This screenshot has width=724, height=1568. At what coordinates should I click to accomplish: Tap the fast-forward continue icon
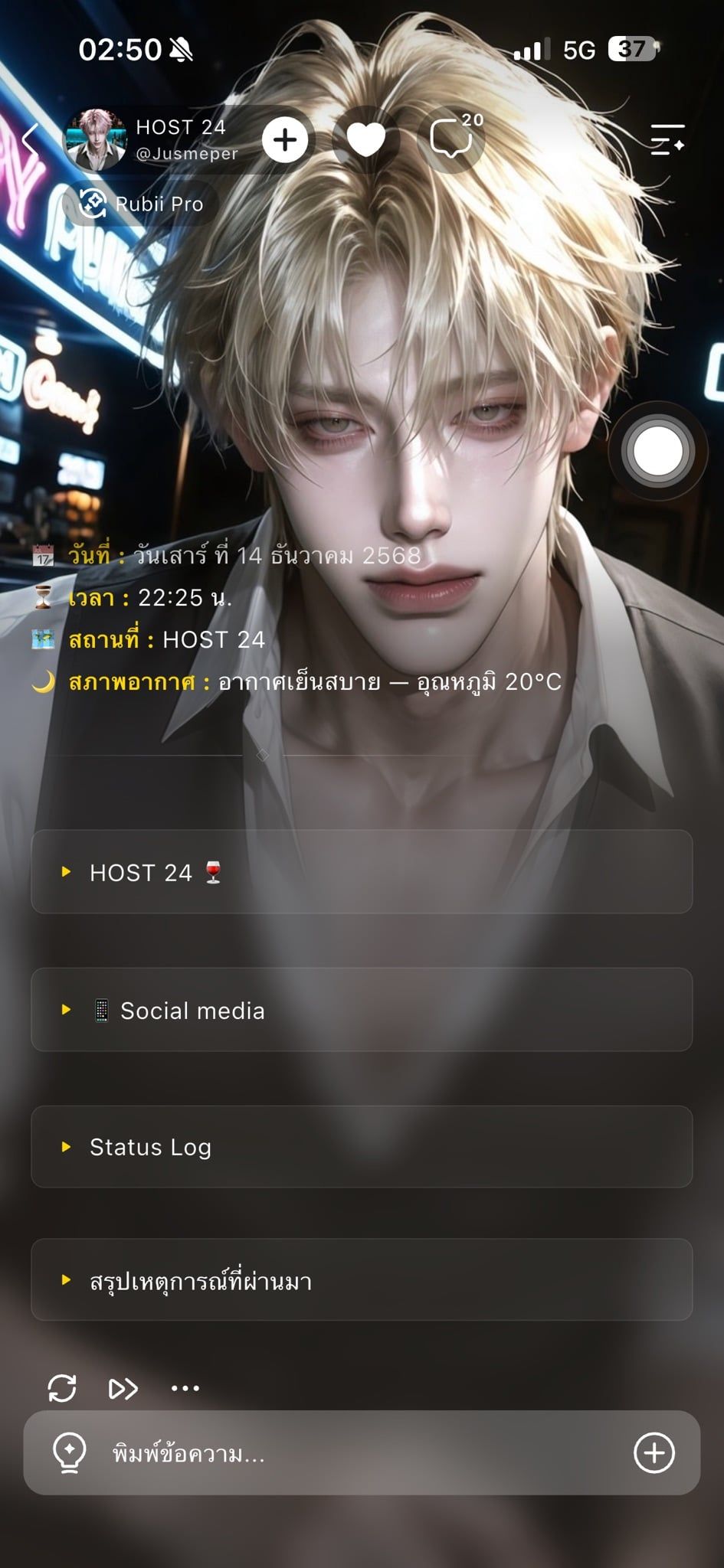pyautogui.click(x=123, y=1388)
